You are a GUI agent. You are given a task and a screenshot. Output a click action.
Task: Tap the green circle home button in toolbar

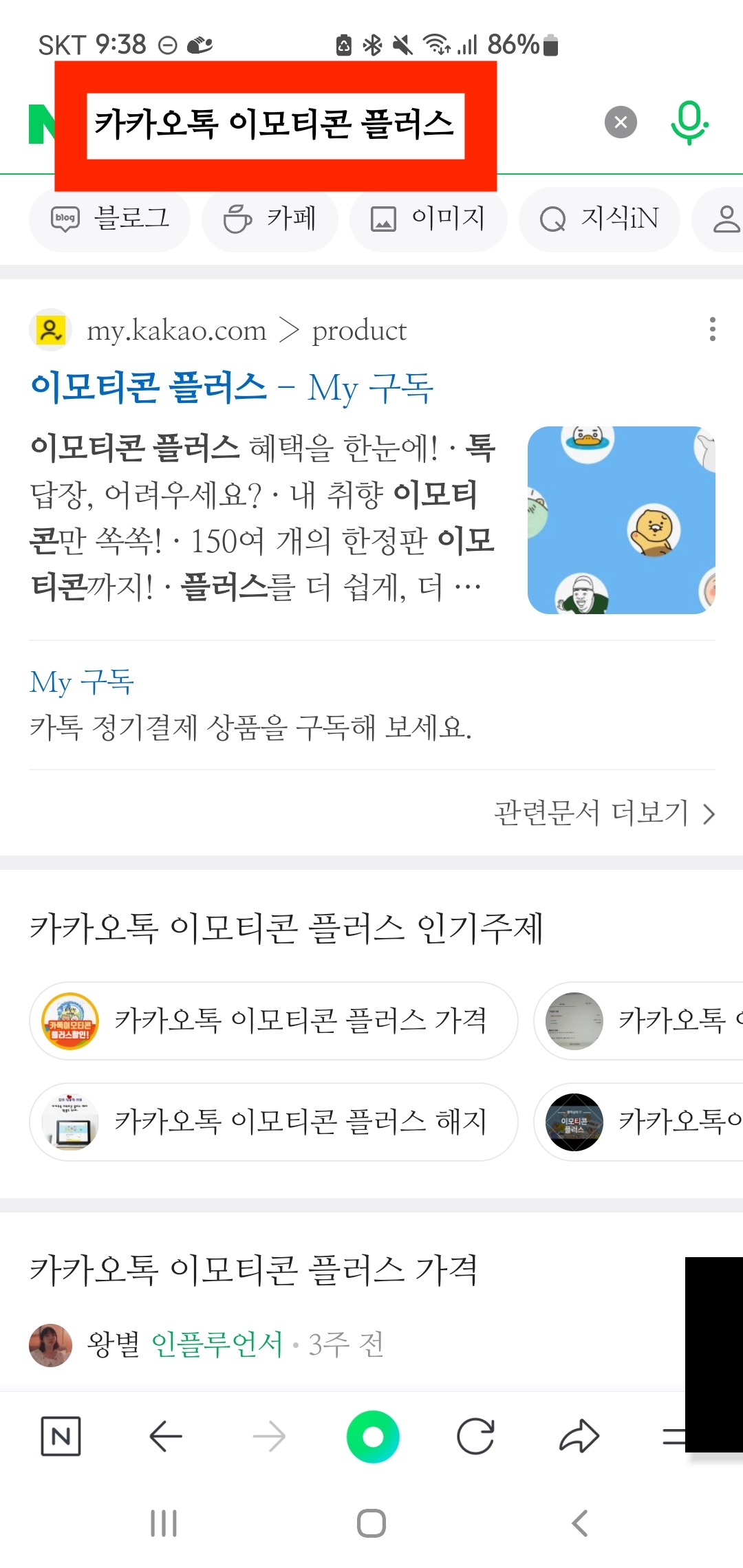click(x=372, y=1436)
